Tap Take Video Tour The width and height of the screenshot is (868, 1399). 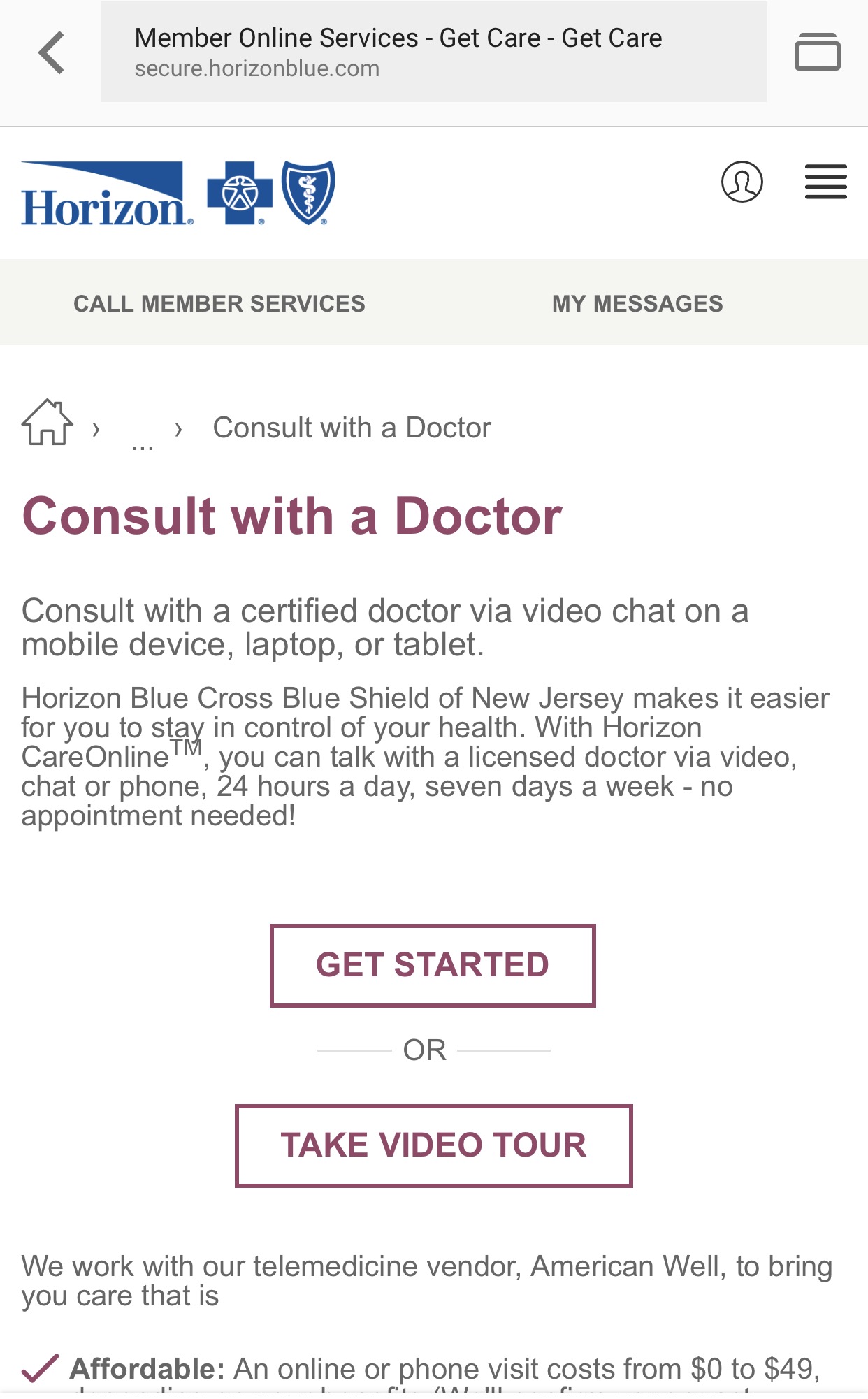point(433,1146)
